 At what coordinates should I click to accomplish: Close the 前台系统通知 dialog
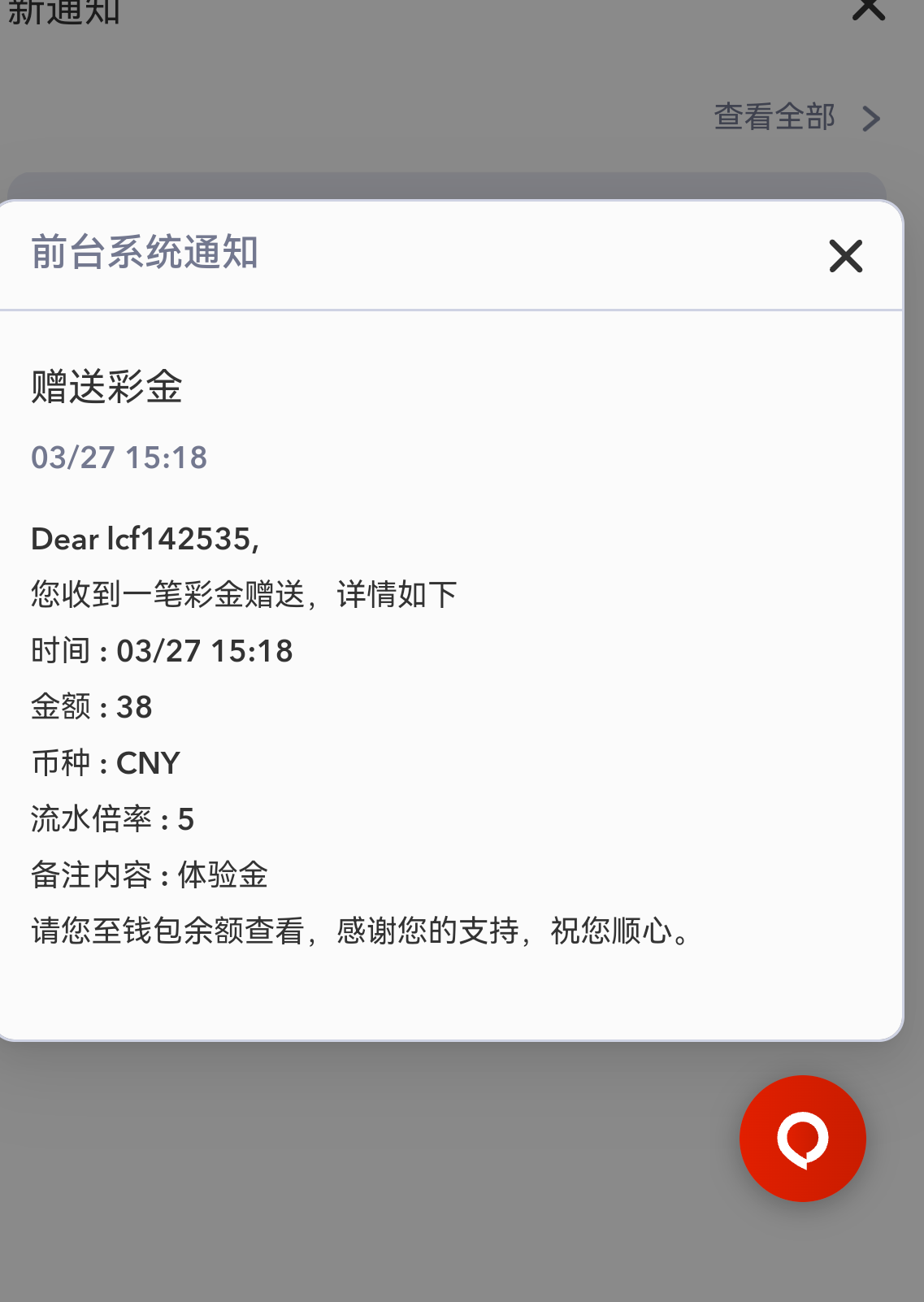tap(845, 256)
